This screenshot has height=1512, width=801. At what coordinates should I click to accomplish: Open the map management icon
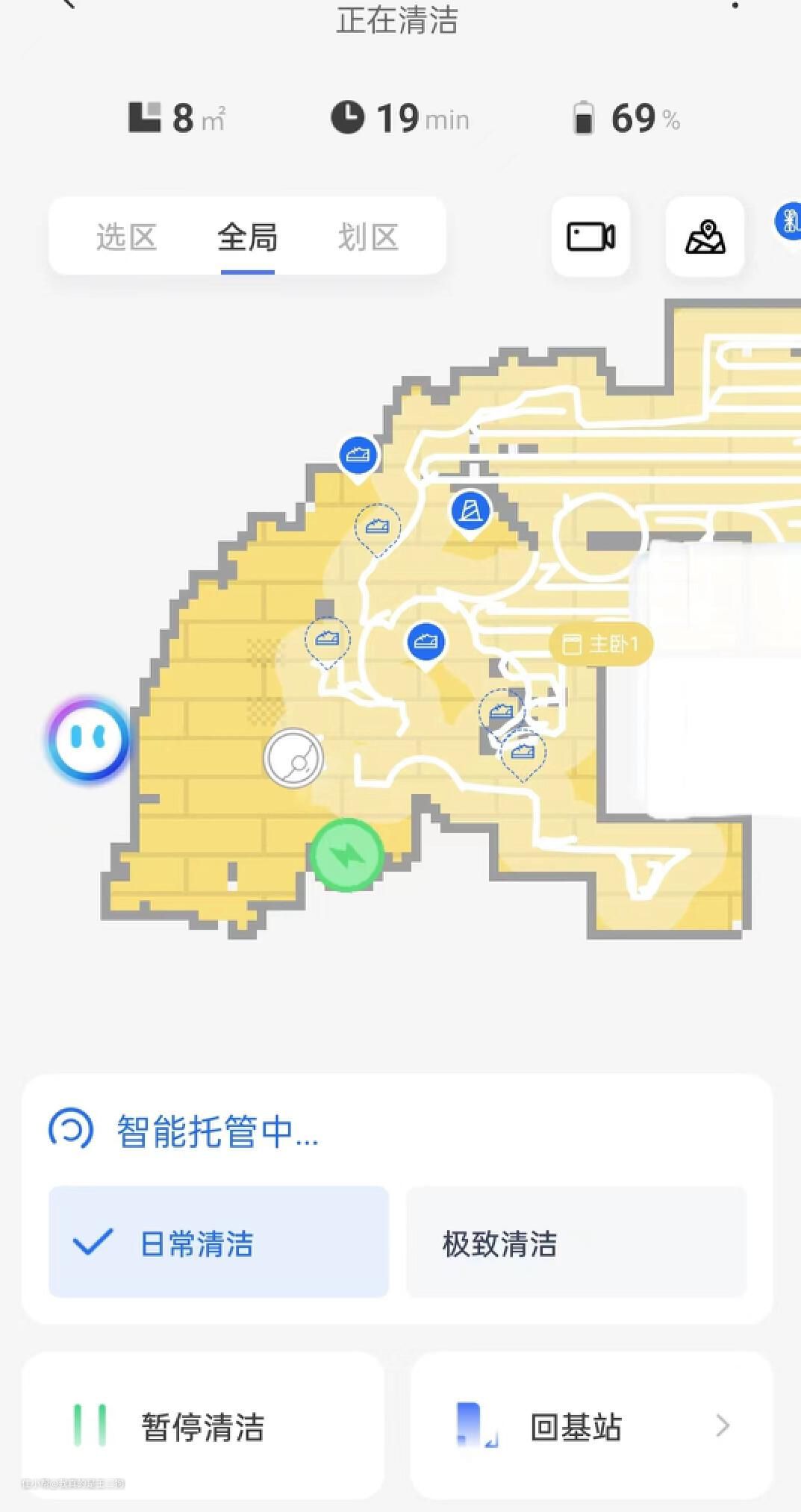[705, 237]
